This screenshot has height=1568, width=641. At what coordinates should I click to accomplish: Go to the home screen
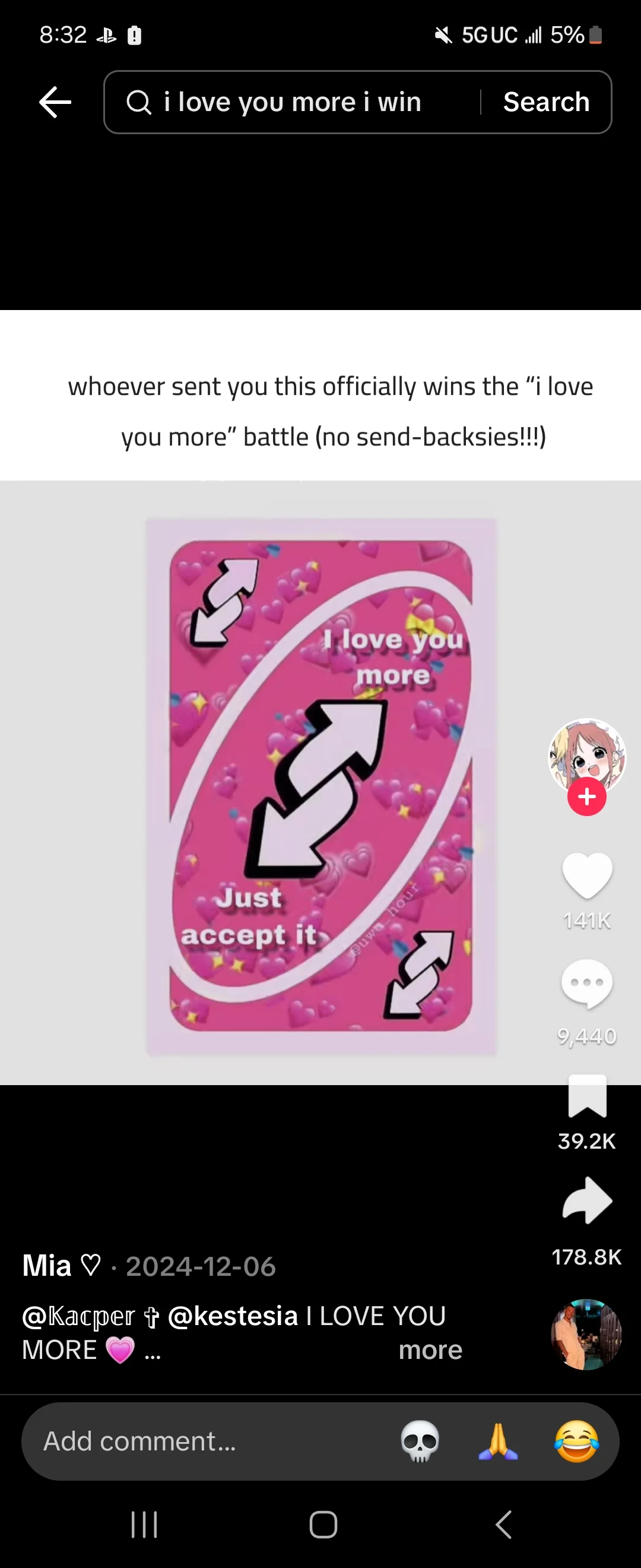tap(323, 1524)
